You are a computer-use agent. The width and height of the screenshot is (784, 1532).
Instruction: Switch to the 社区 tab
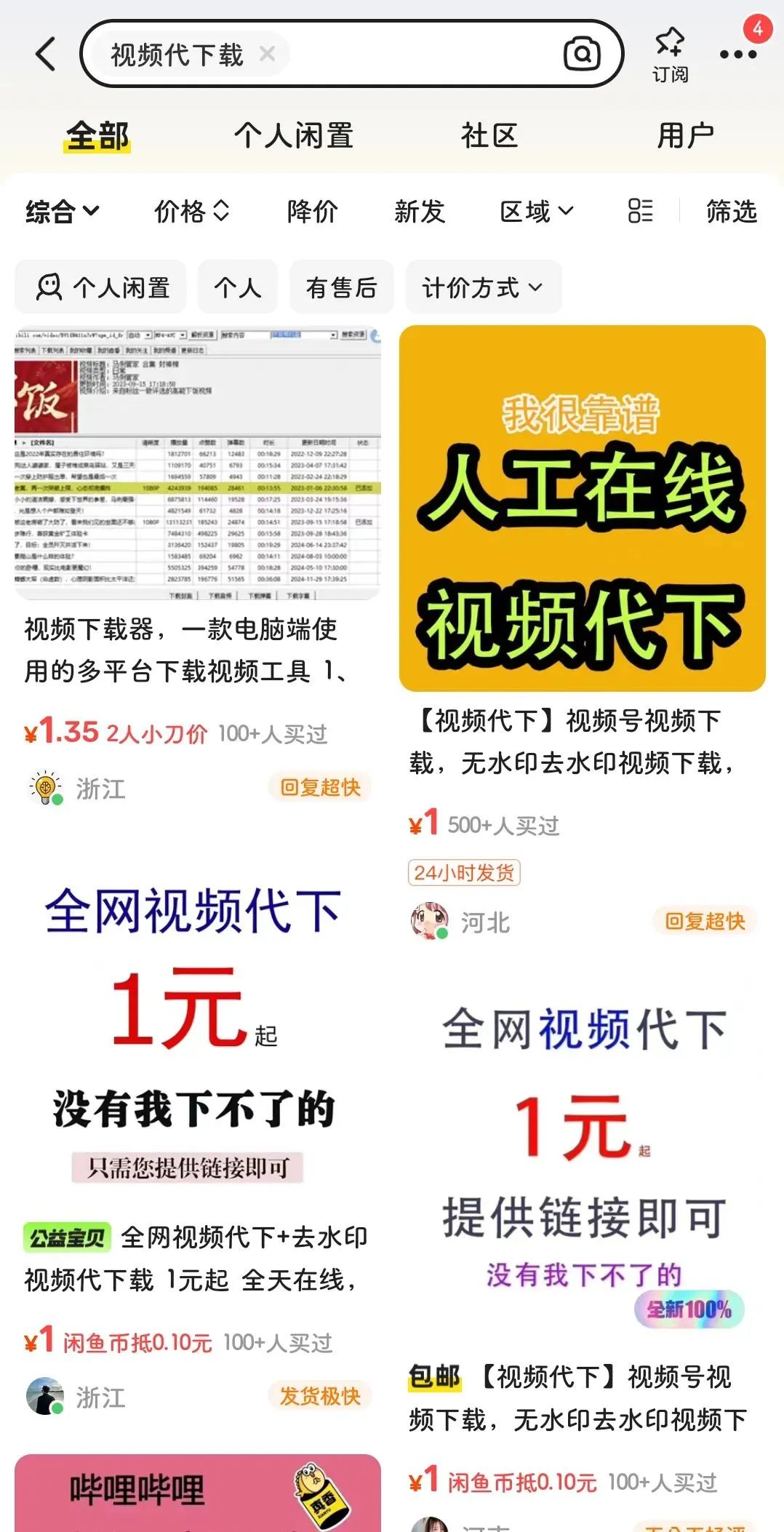click(489, 136)
